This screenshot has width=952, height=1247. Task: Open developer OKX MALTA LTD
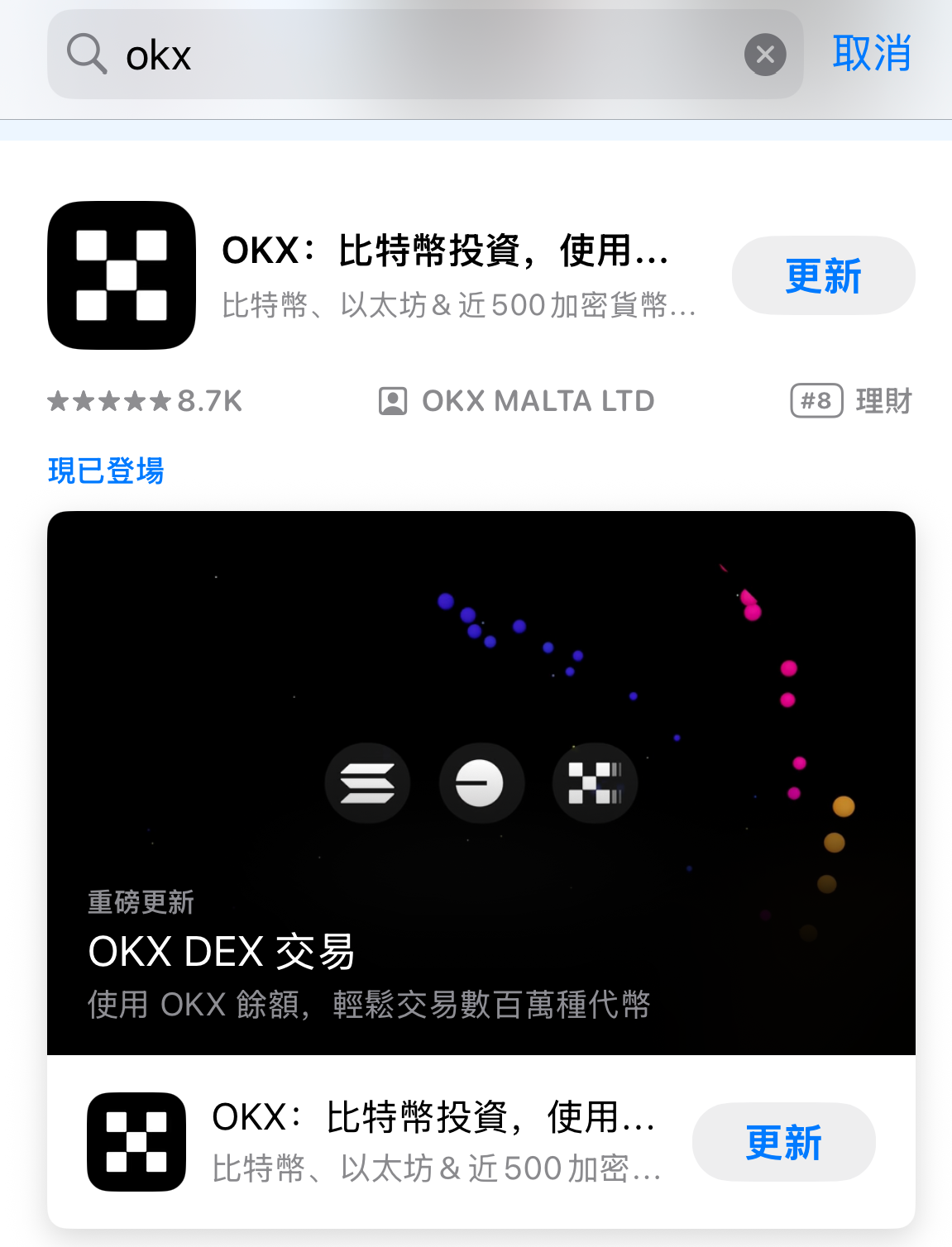[518, 401]
